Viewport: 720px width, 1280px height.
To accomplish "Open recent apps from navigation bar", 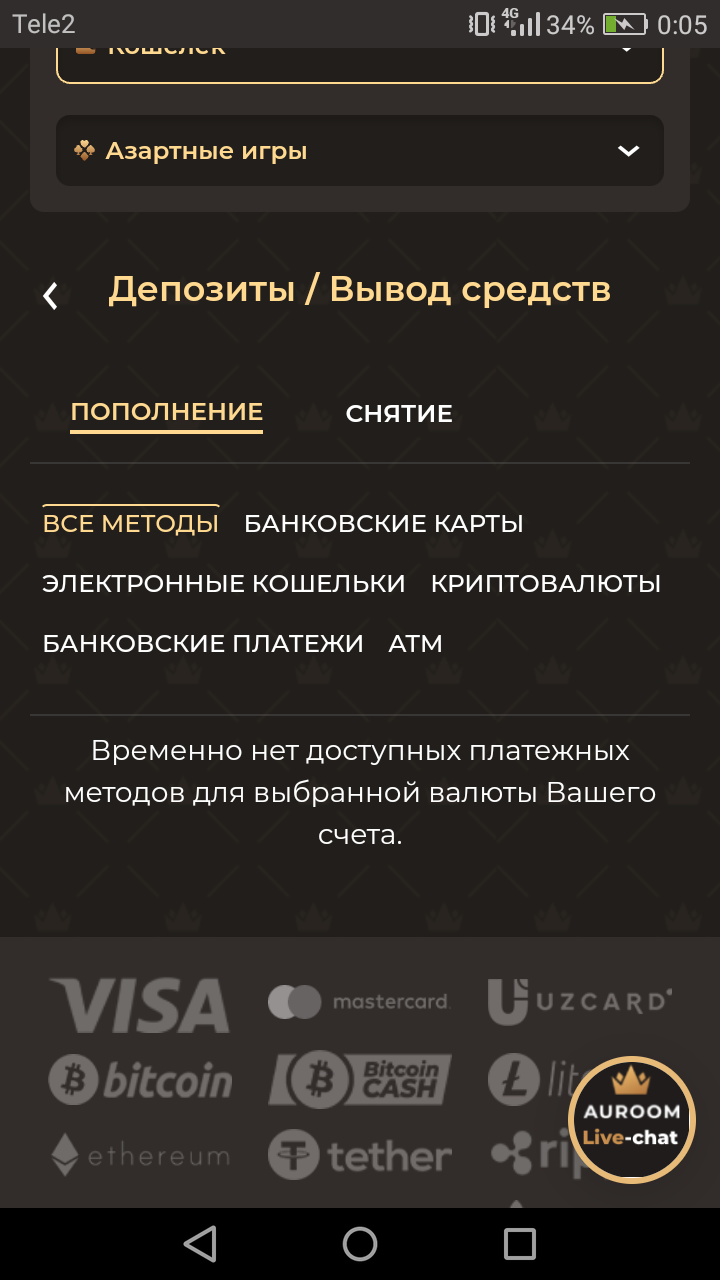I will coord(520,1244).
